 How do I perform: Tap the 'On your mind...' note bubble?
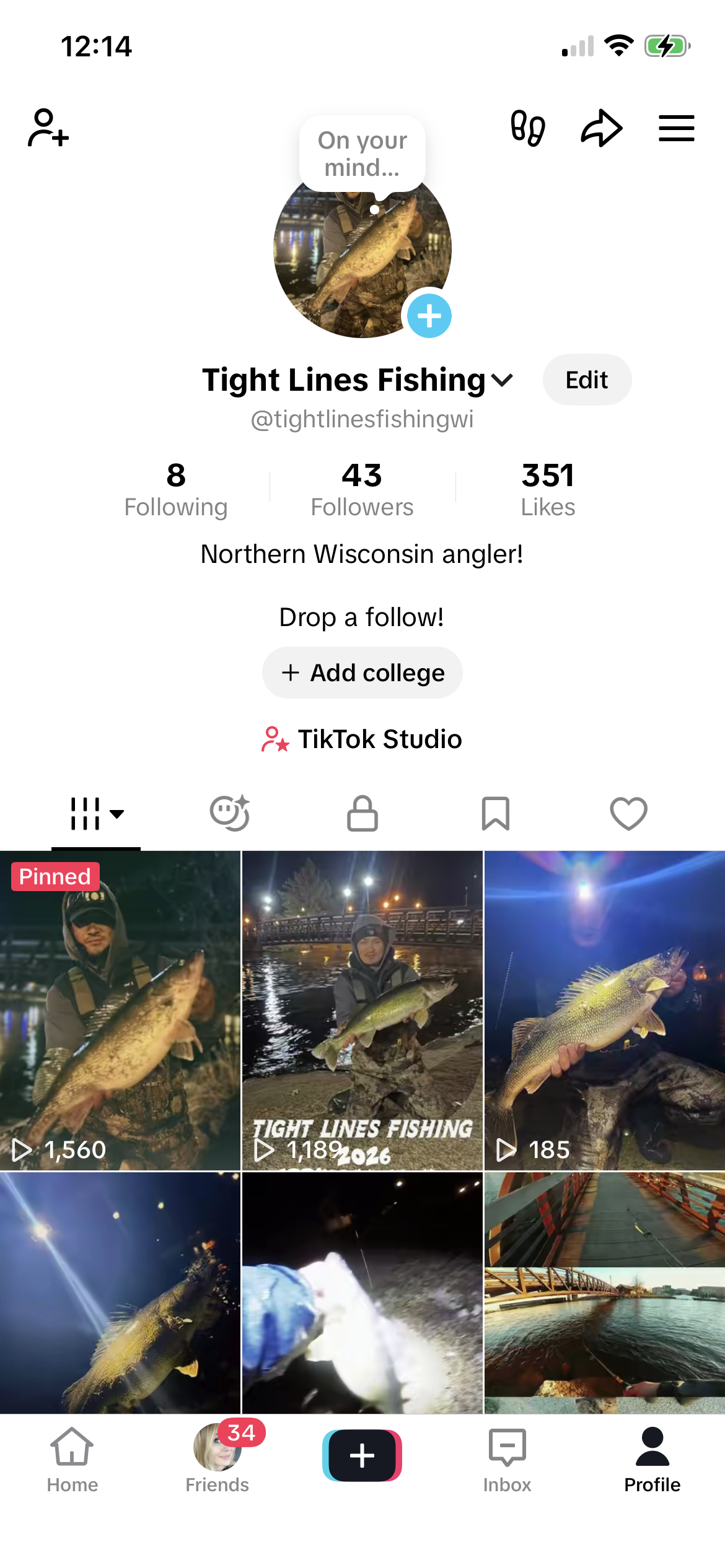pyautogui.click(x=362, y=154)
